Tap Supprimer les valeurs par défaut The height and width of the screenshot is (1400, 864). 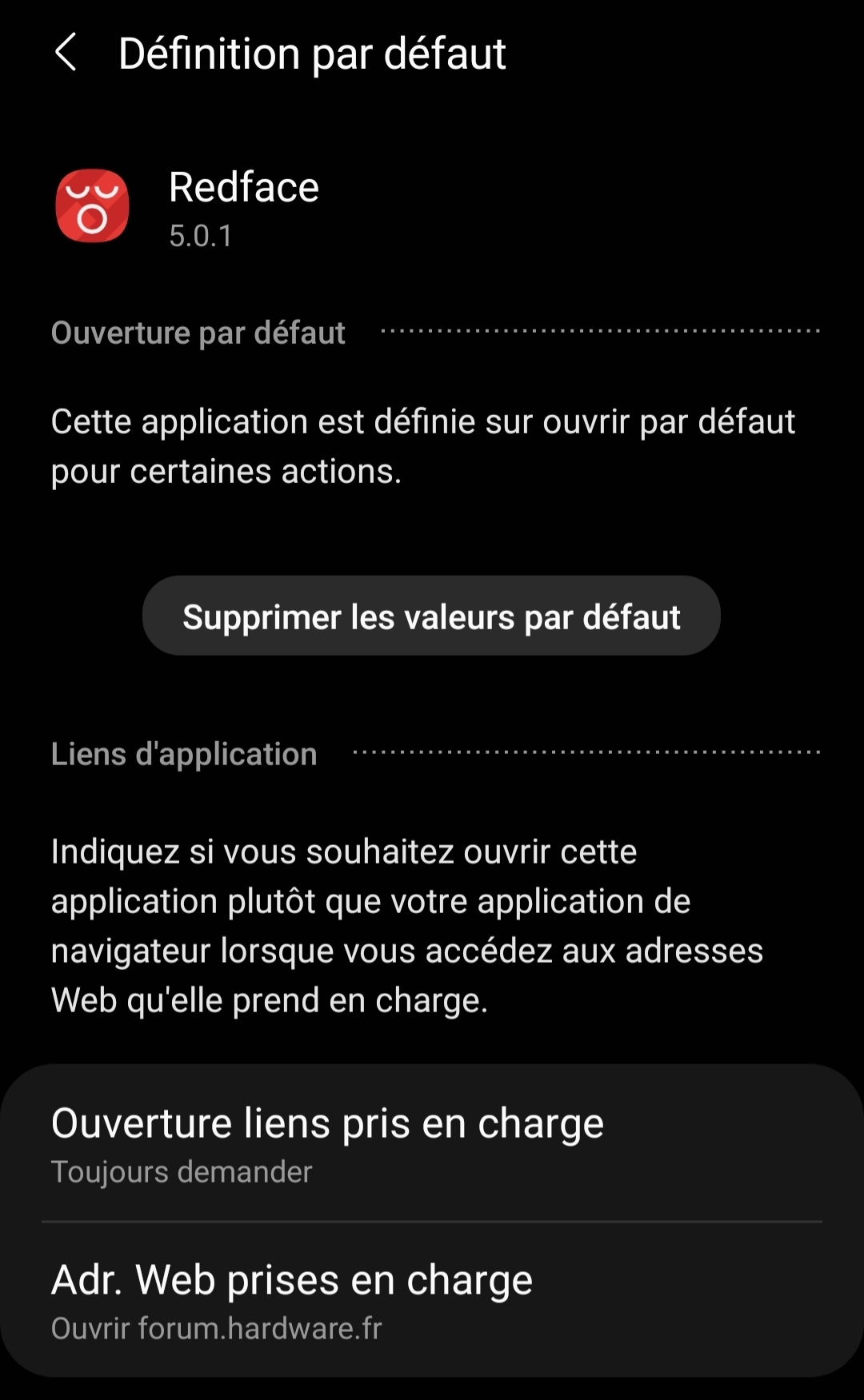point(431,616)
